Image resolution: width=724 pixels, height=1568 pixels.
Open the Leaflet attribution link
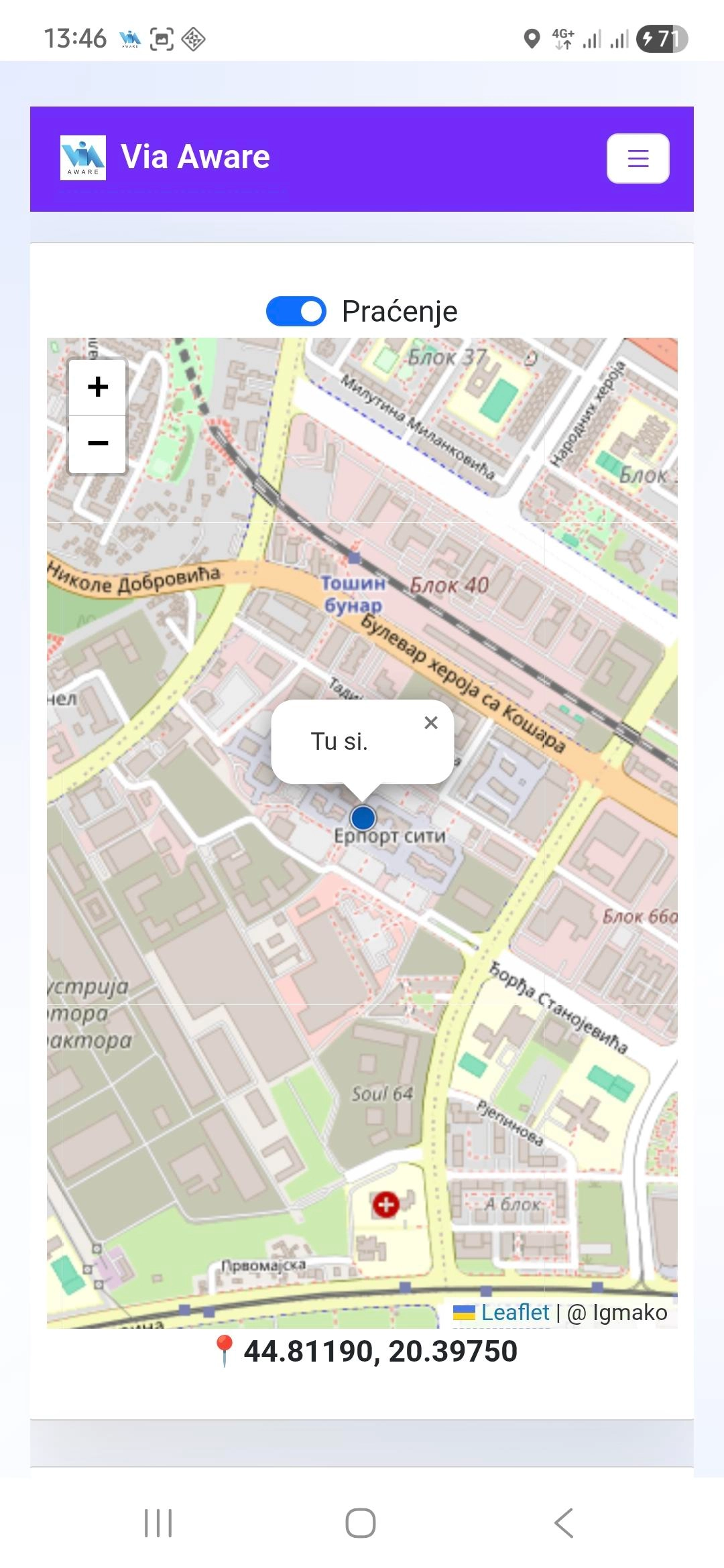point(515,1312)
